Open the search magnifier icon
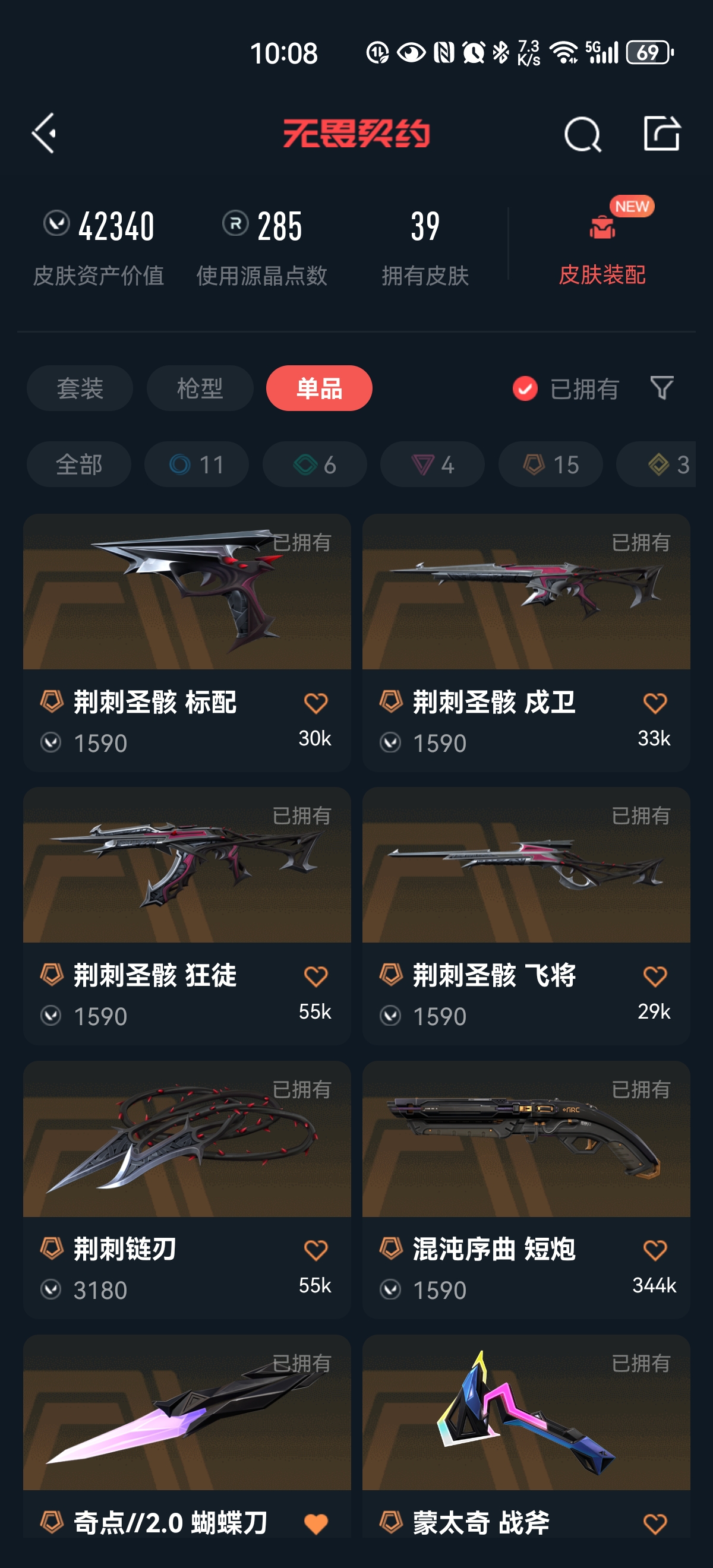Image resolution: width=713 pixels, height=1568 pixels. tap(582, 134)
